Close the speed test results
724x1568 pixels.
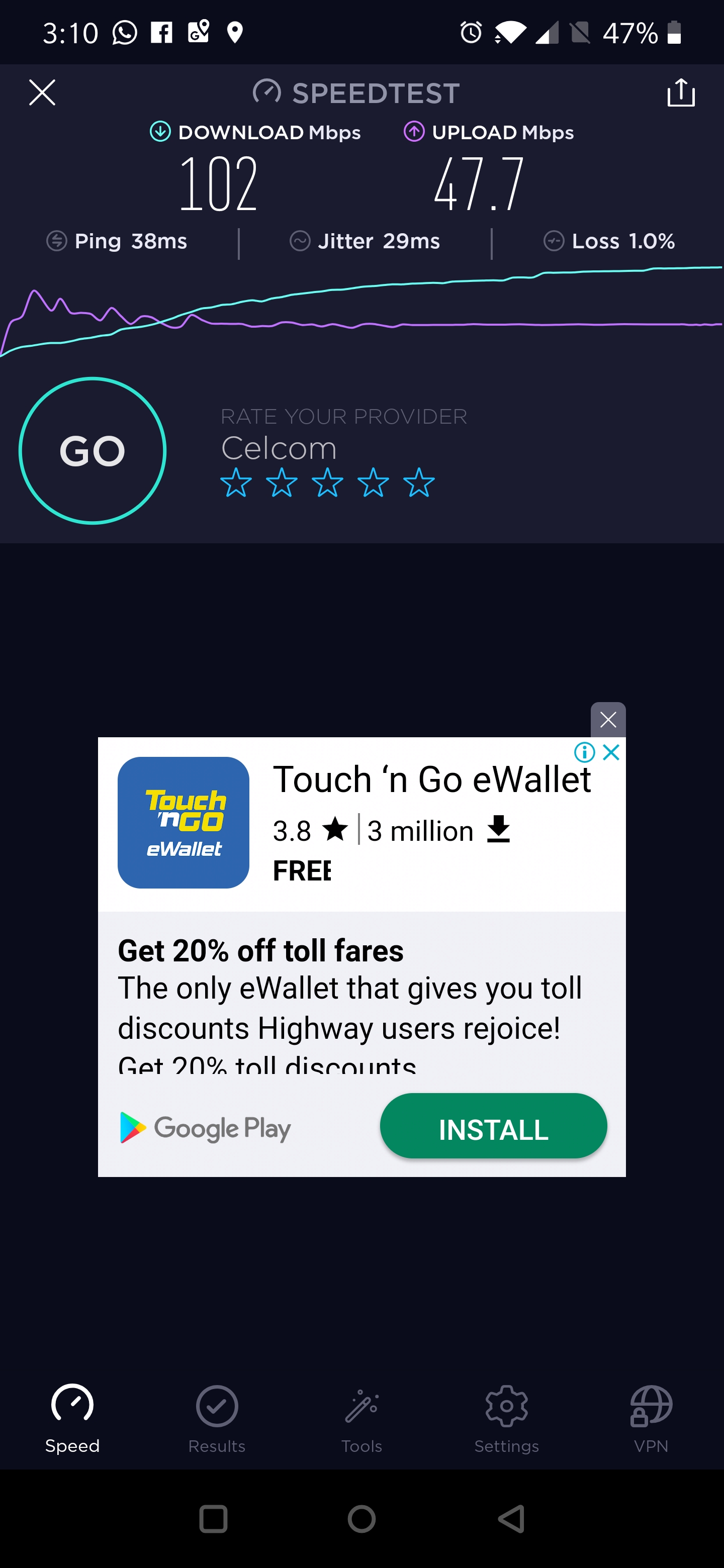tap(42, 92)
